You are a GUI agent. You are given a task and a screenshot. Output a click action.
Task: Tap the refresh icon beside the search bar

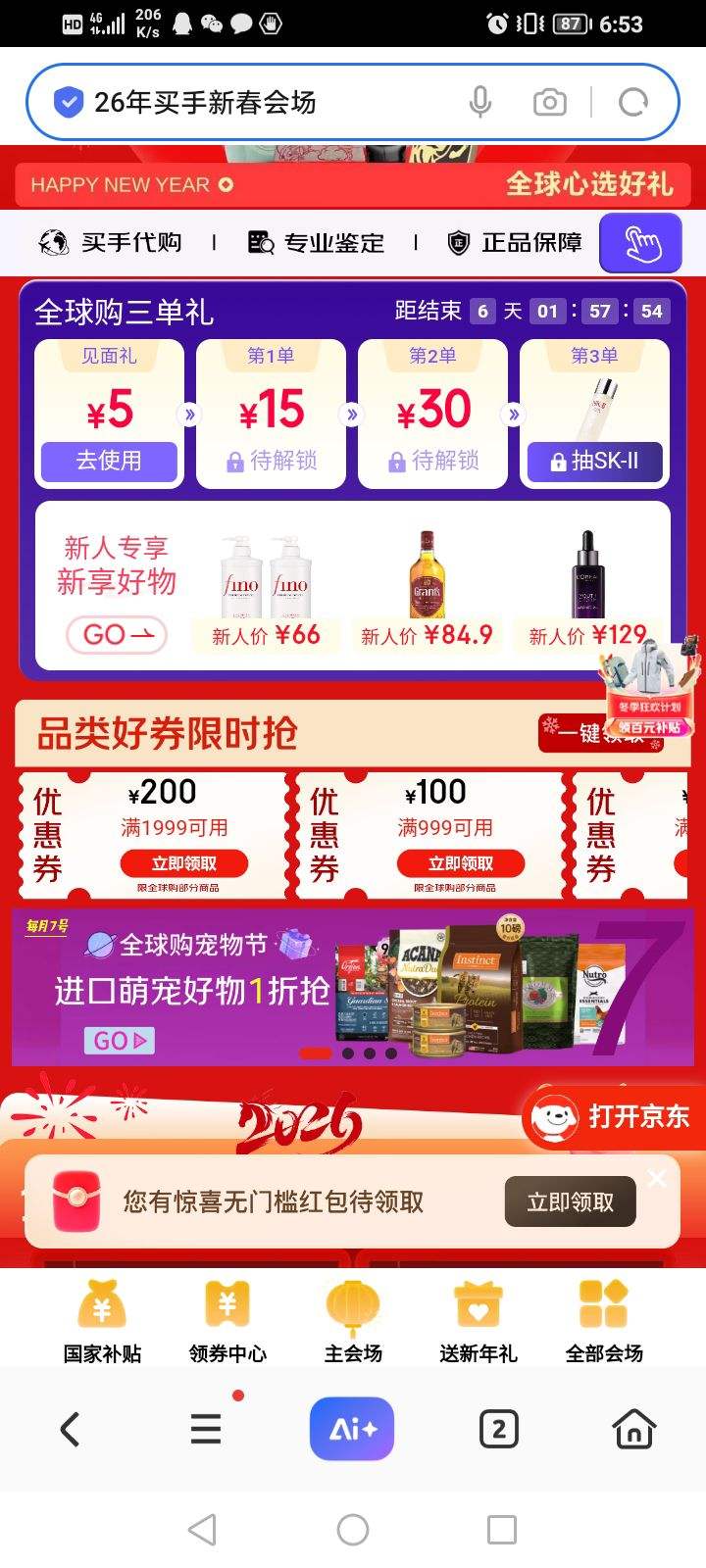coord(634,102)
